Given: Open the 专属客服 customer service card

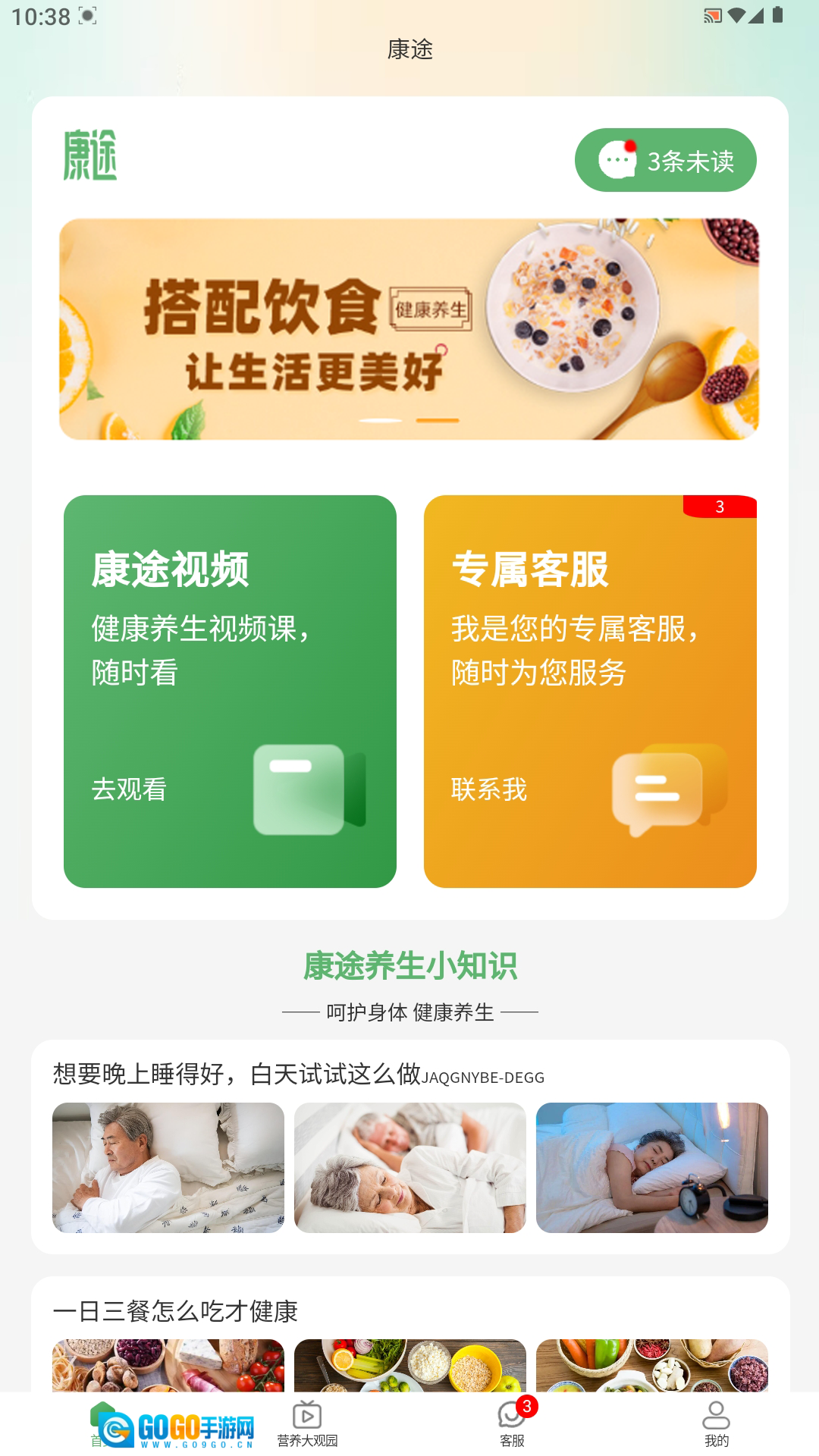Looking at the screenshot, I should [590, 691].
